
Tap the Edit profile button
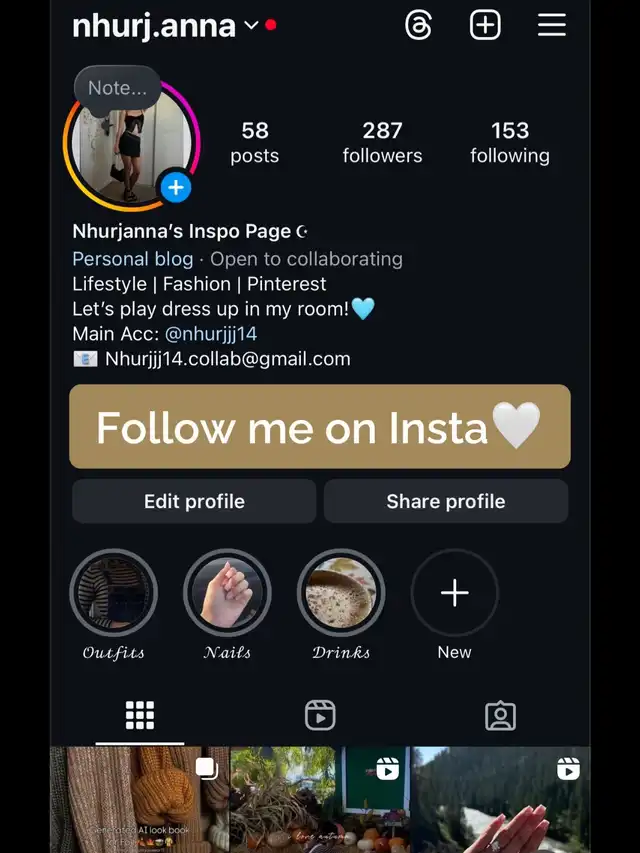194,501
